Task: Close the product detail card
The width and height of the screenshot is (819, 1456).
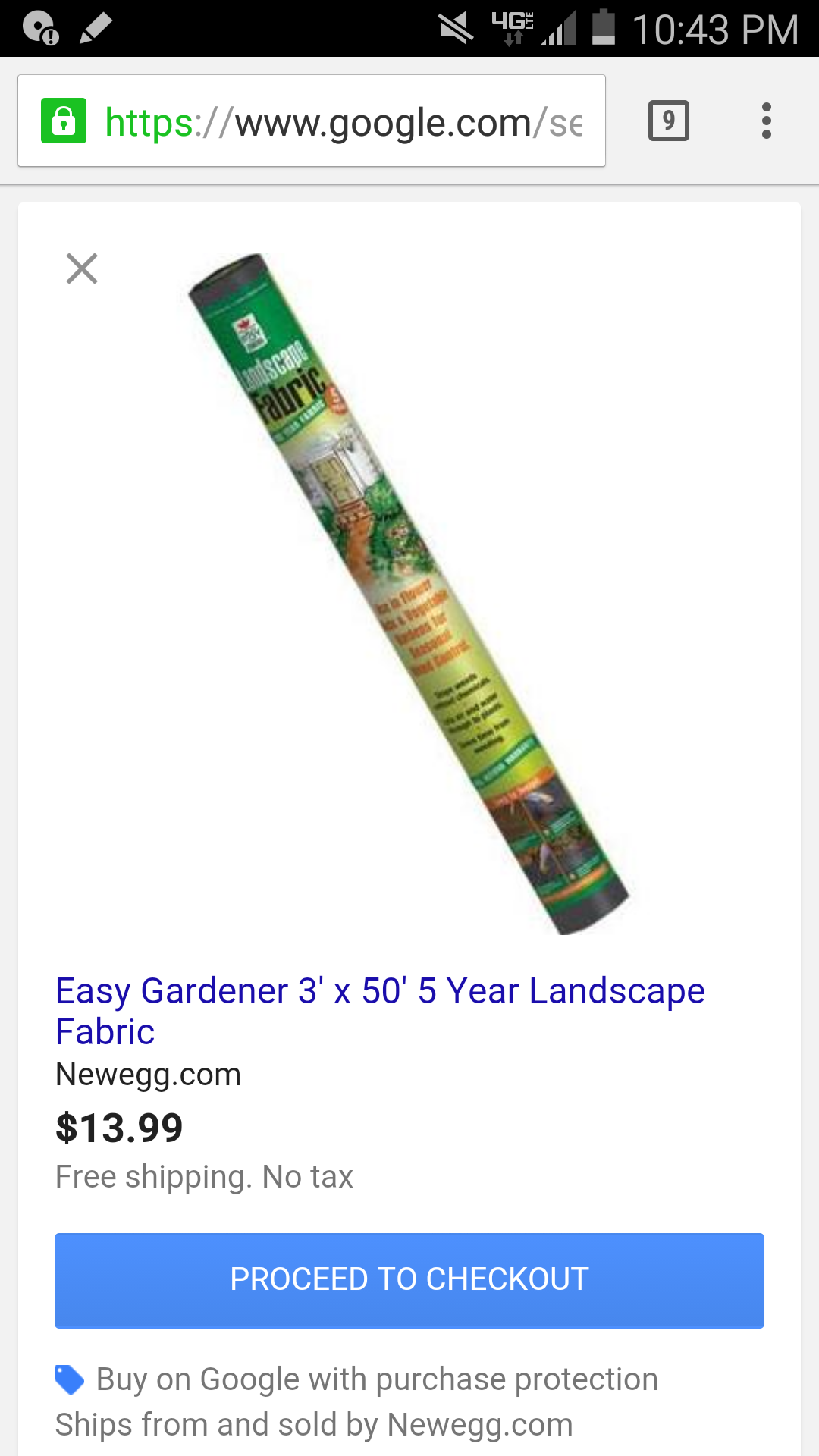Action: coord(82,268)
